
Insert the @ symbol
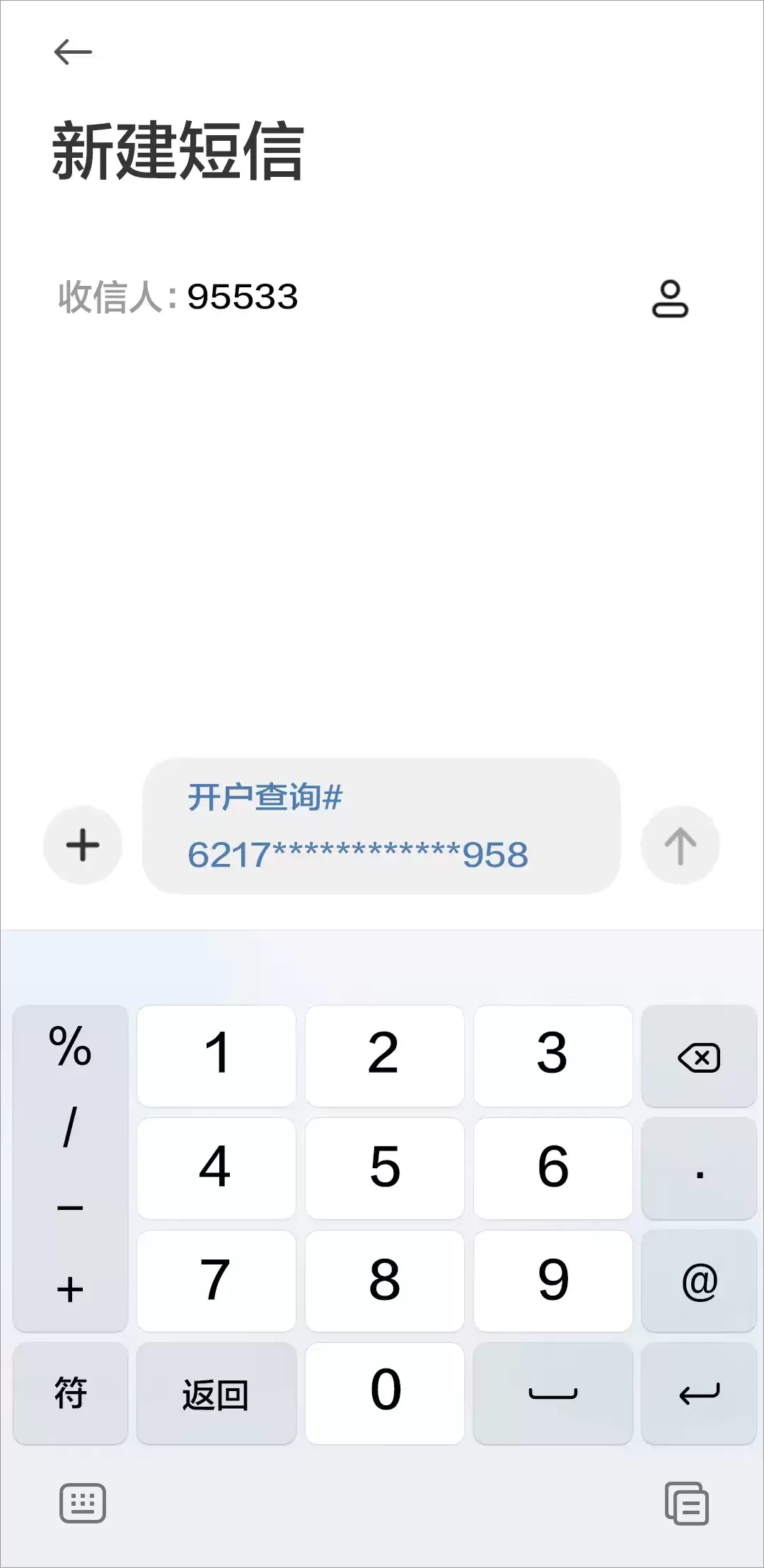pos(699,1281)
